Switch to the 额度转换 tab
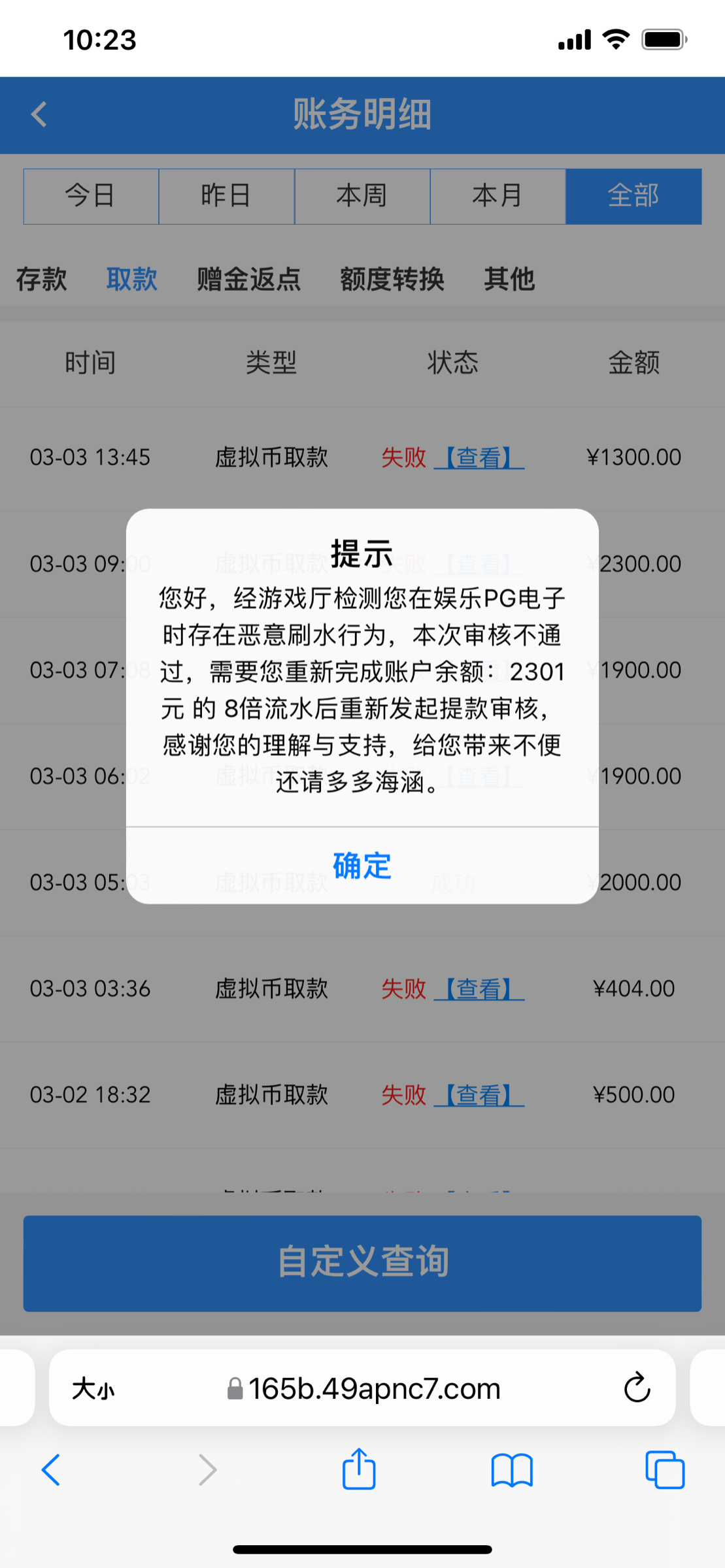The height and width of the screenshot is (1568, 725). (x=392, y=279)
